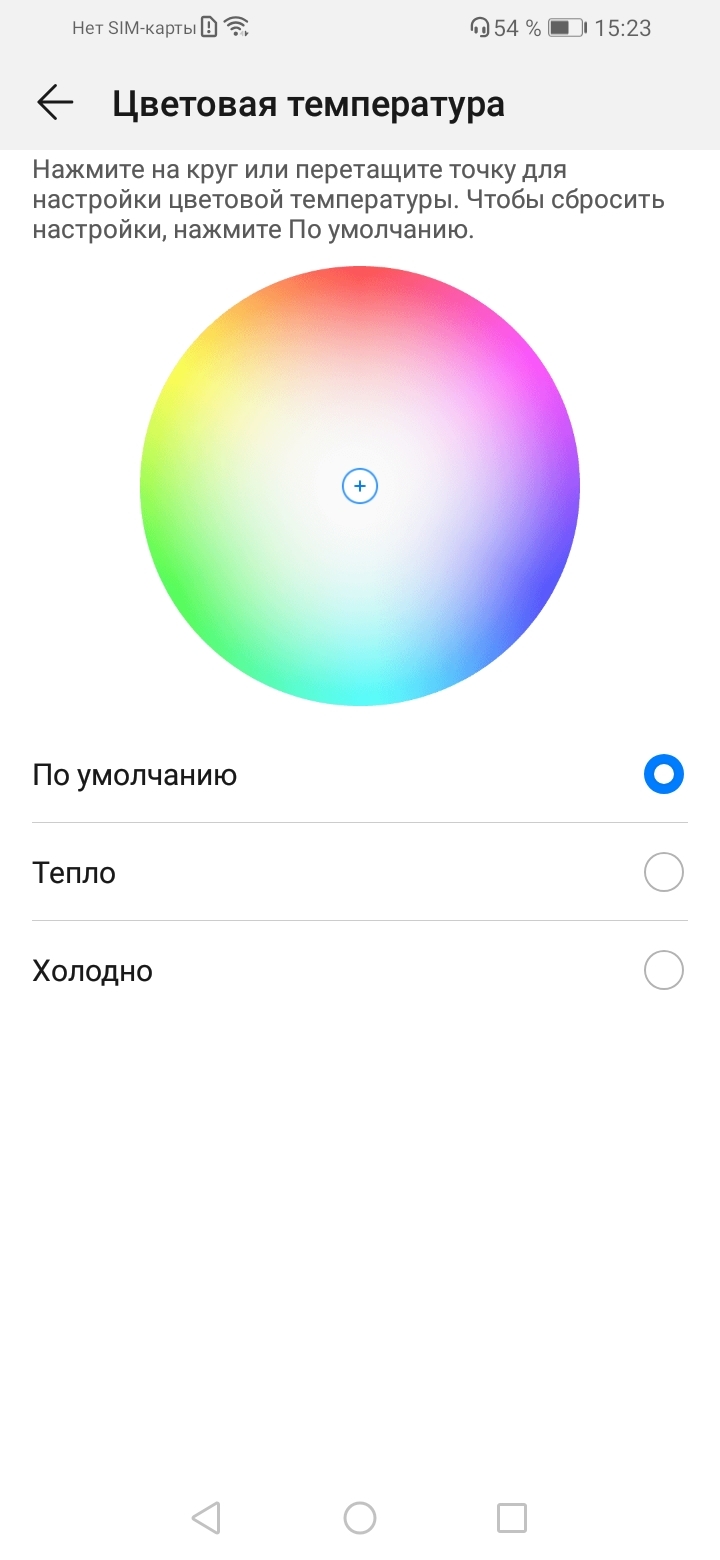Screen dimensions: 720x1560
Task: Tap the back arrow to exit color temperature settings
Action: (55, 102)
